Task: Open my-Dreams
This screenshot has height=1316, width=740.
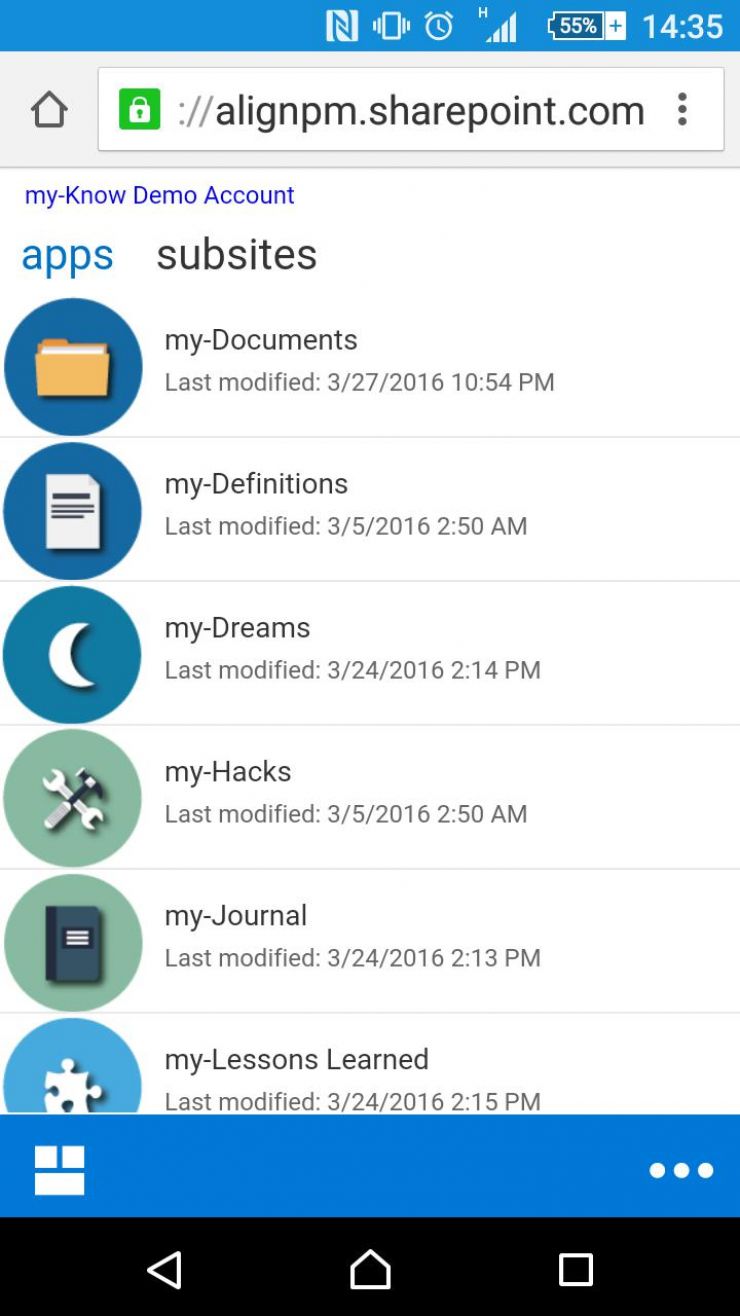Action: pos(370,654)
